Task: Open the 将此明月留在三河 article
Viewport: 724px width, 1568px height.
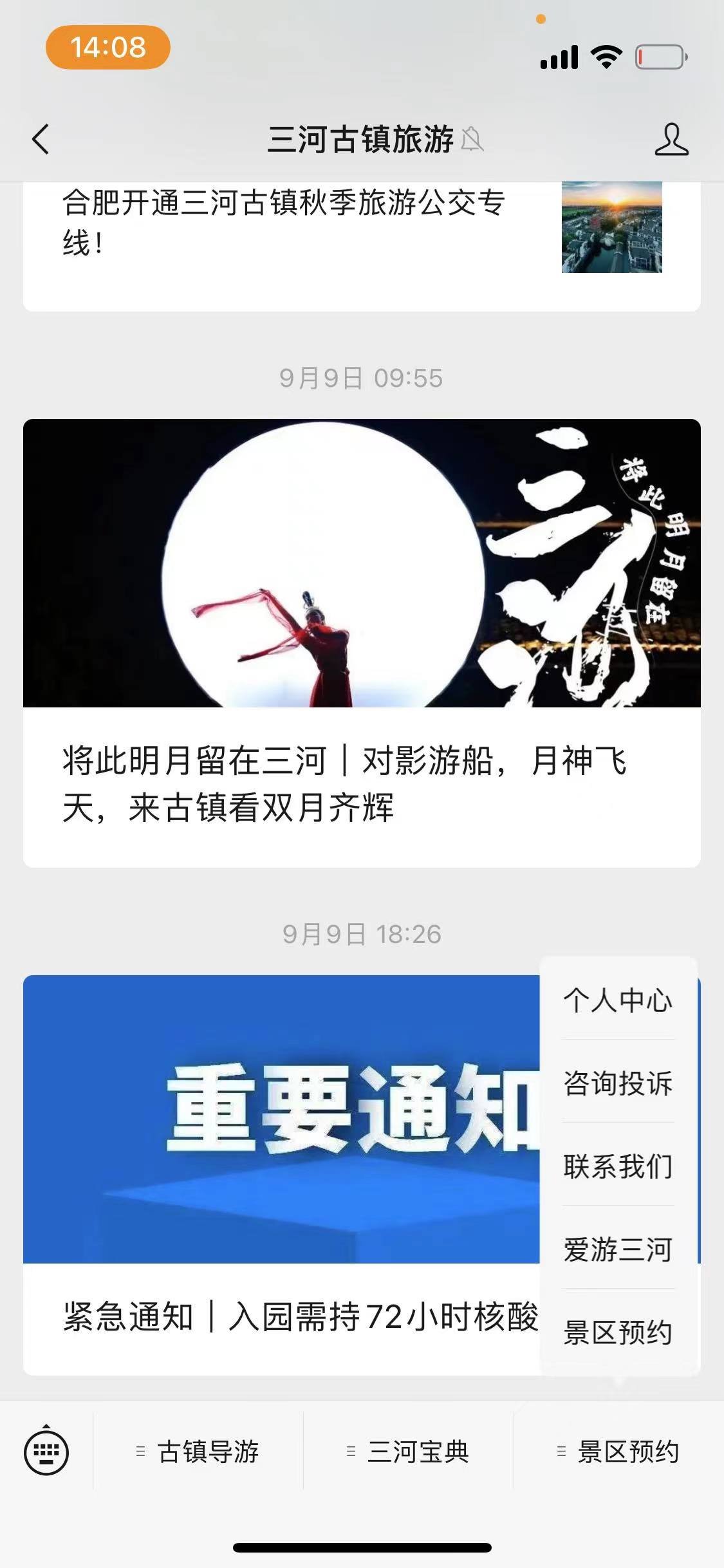Action: click(x=344, y=783)
